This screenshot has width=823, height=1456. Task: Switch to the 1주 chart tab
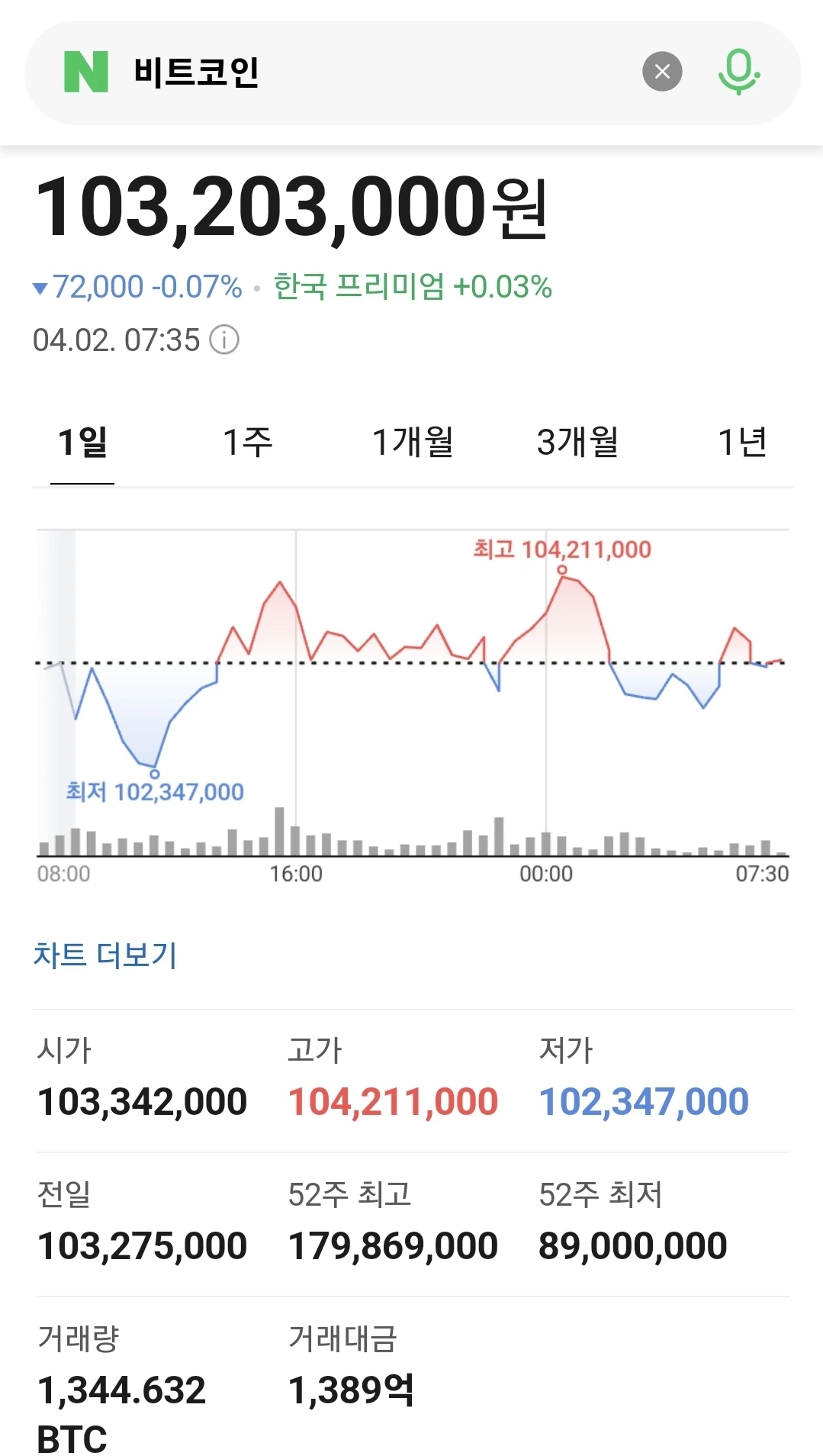[x=247, y=442]
